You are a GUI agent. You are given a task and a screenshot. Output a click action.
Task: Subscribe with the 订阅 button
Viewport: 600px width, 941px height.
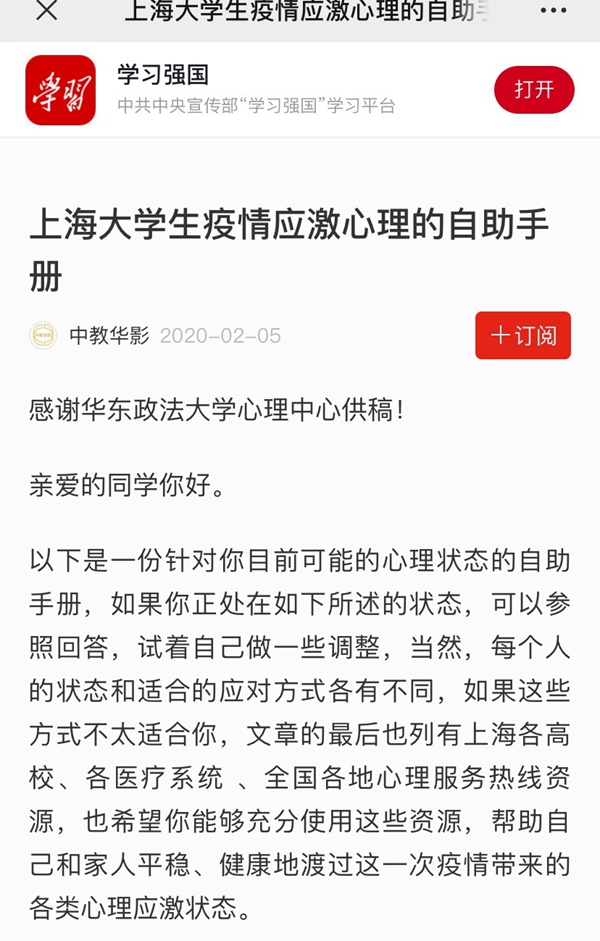[522, 335]
